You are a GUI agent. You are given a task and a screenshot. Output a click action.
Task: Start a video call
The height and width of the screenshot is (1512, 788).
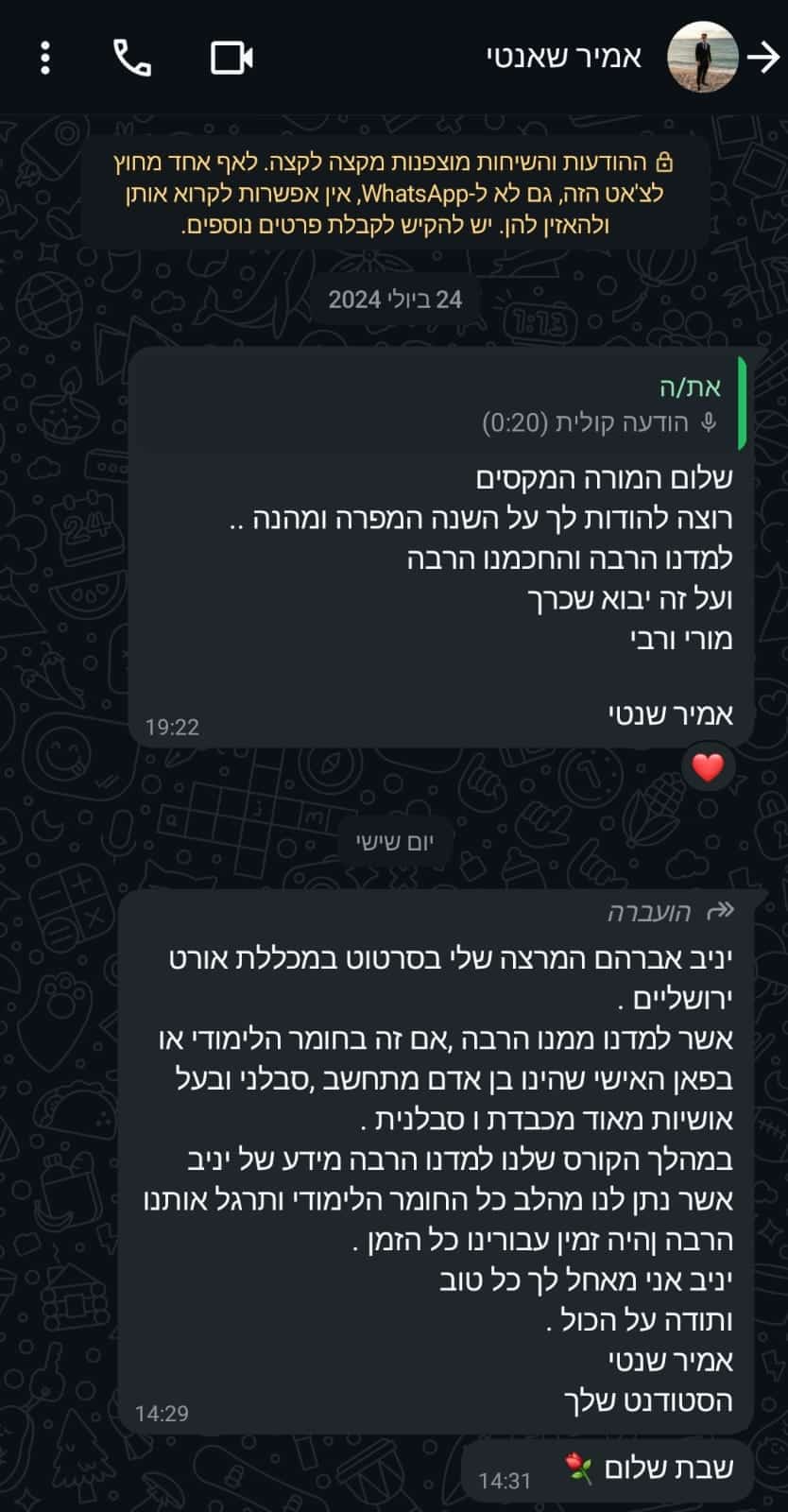click(x=231, y=58)
